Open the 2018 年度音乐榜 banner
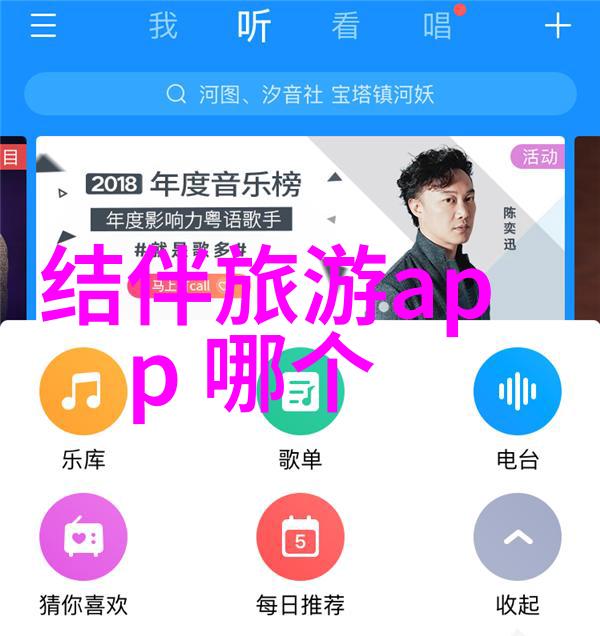This screenshot has height=636, width=600. tap(300, 220)
